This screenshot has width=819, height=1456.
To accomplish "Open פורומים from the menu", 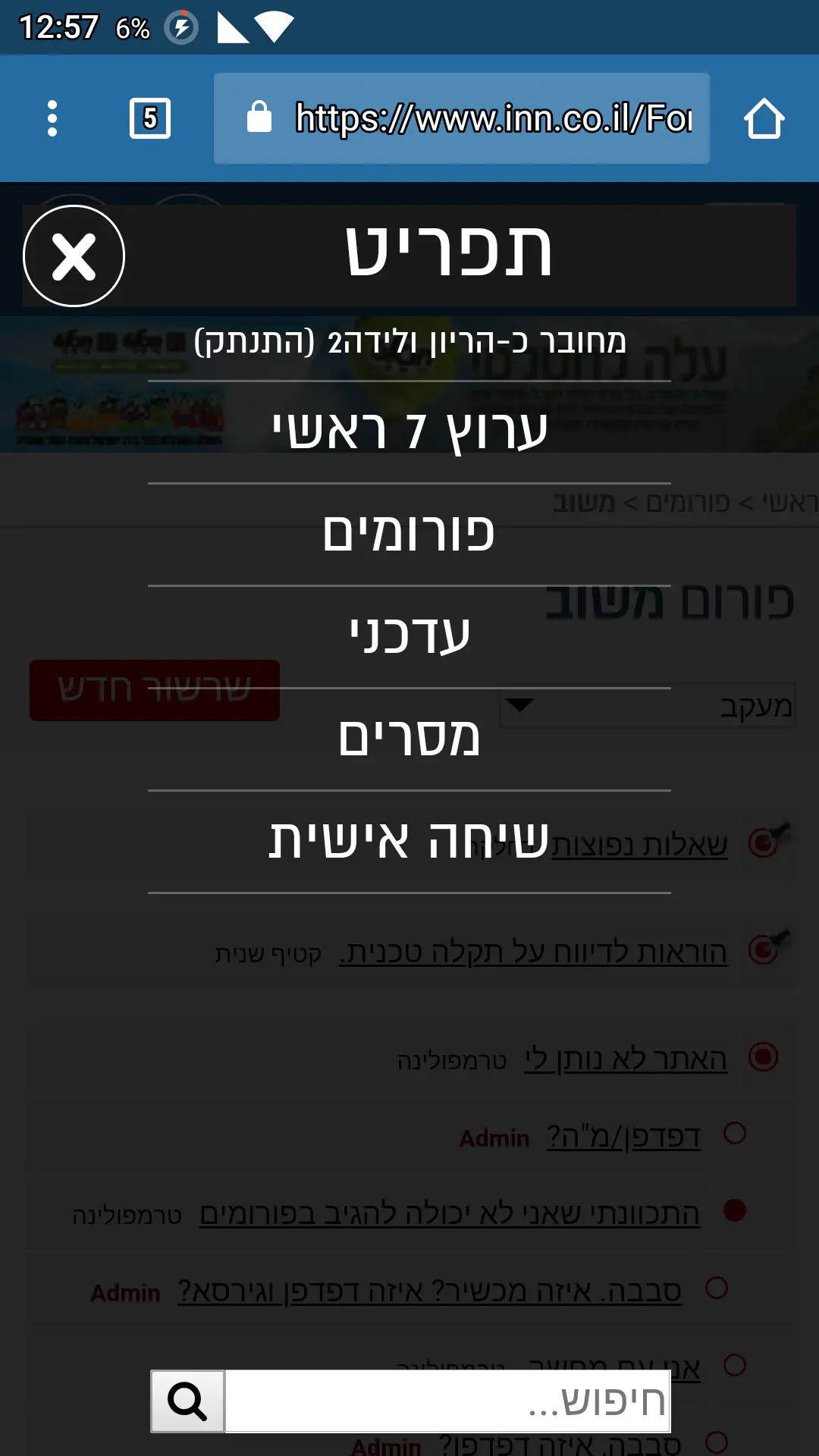I will [x=409, y=533].
